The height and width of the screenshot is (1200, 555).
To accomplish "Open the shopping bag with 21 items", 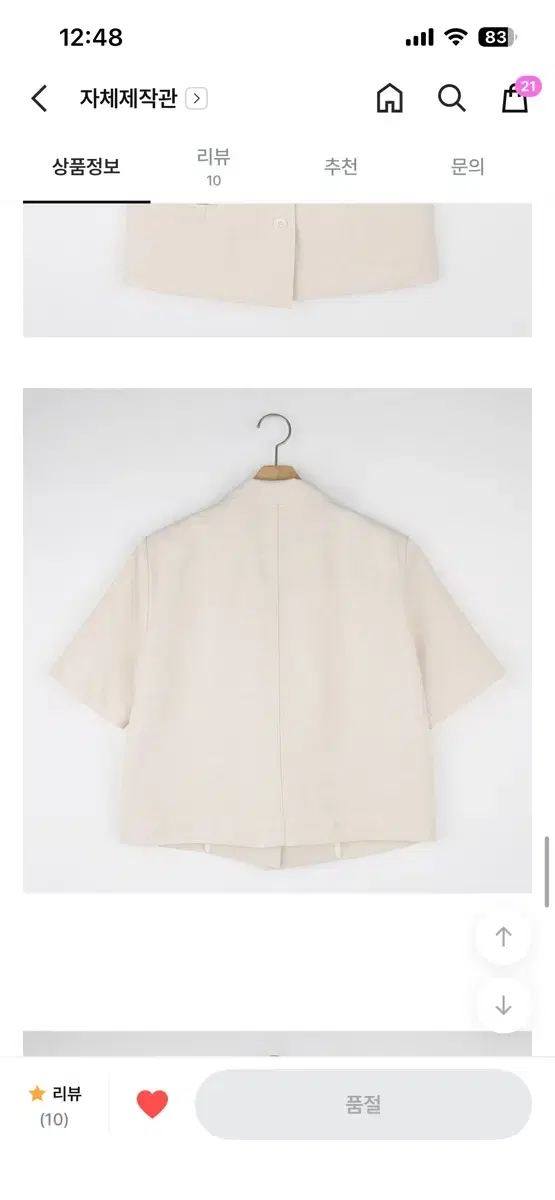I will tap(516, 95).
